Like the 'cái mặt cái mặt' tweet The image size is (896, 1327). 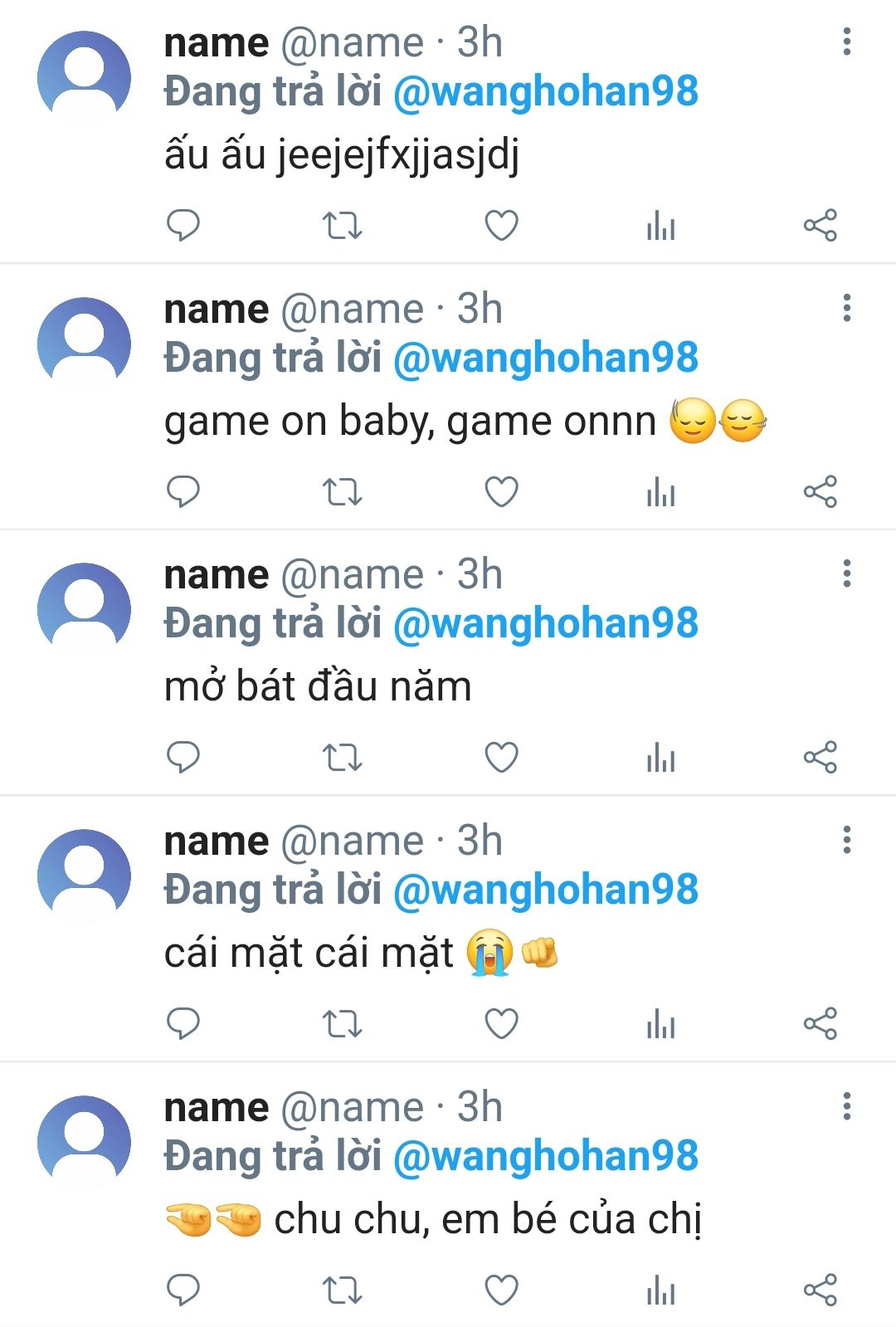pyautogui.click(x=501, y=1023)
